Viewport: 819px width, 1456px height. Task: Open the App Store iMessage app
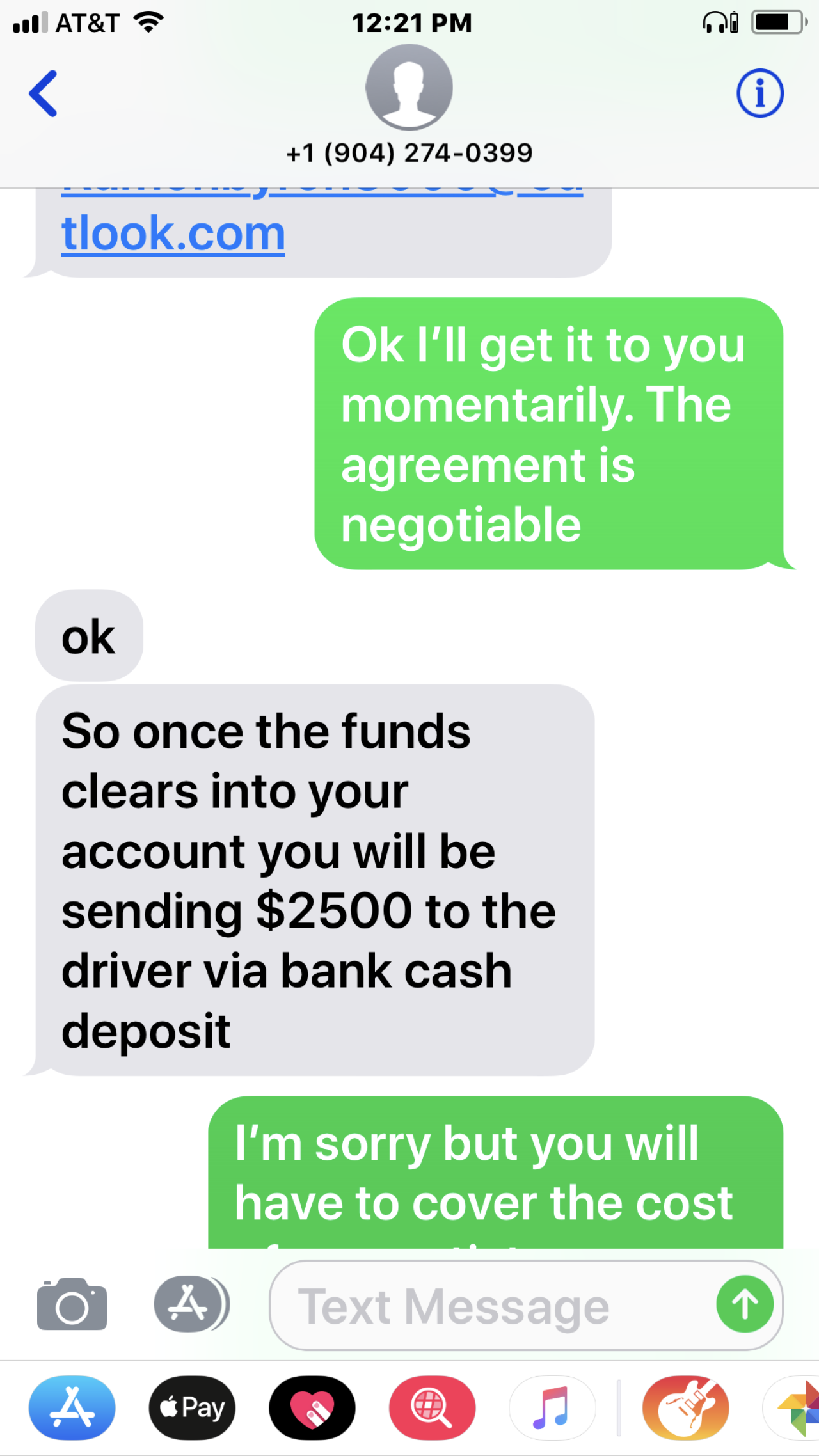(72, 1407)
